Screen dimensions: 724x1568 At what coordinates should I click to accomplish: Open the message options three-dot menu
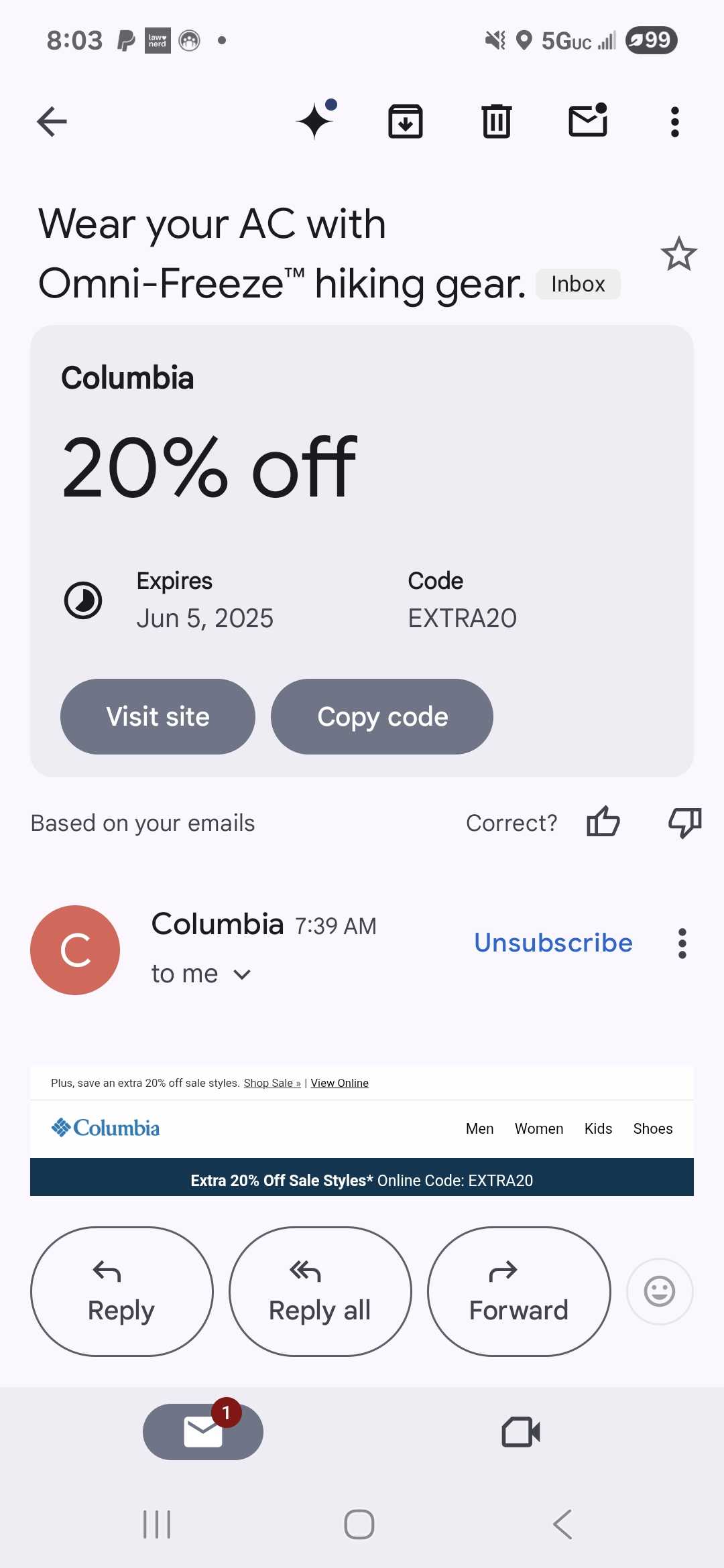pyautogui.click(x=682, y=943)
